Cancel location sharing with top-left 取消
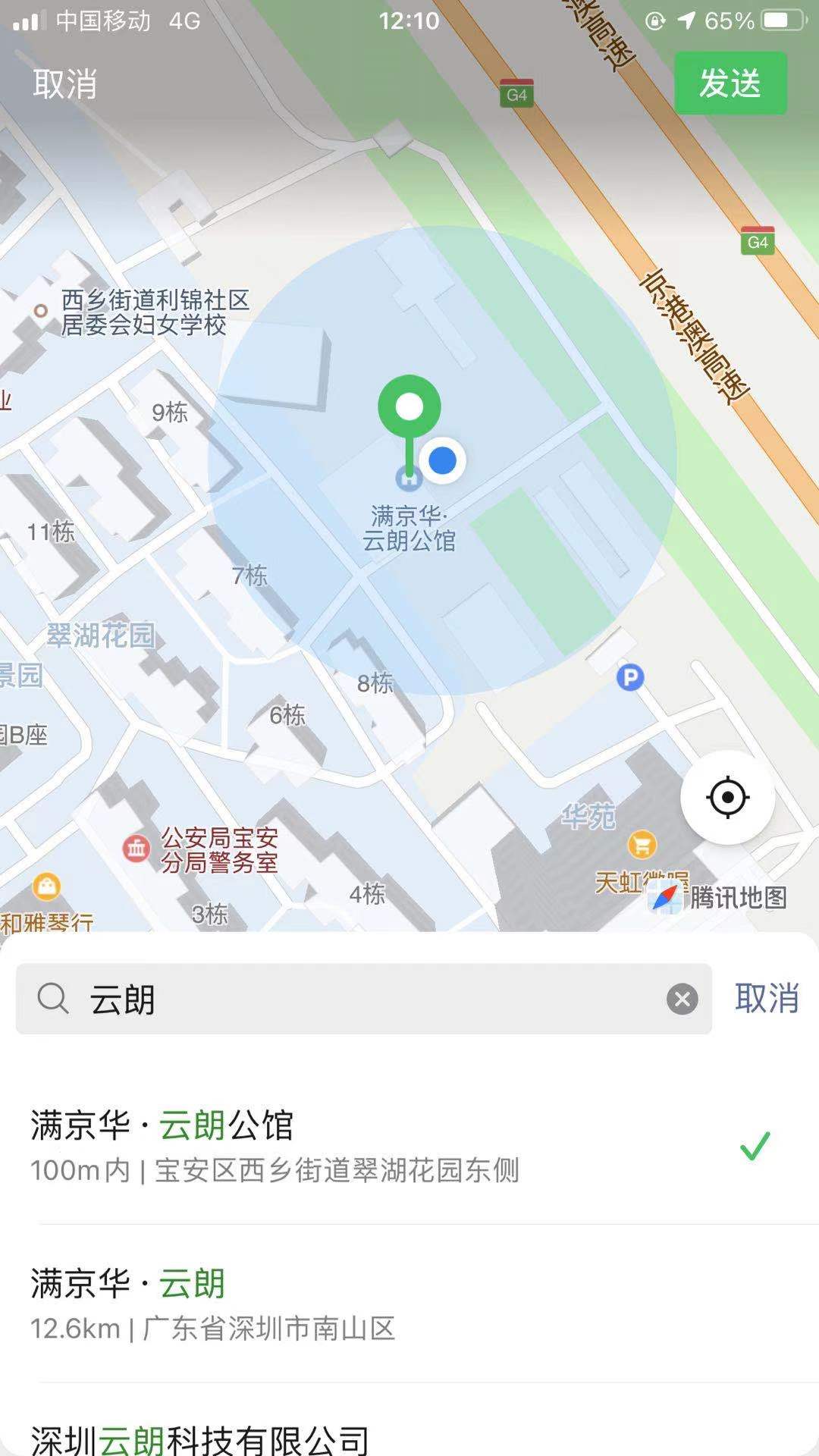 pos(65,83)
